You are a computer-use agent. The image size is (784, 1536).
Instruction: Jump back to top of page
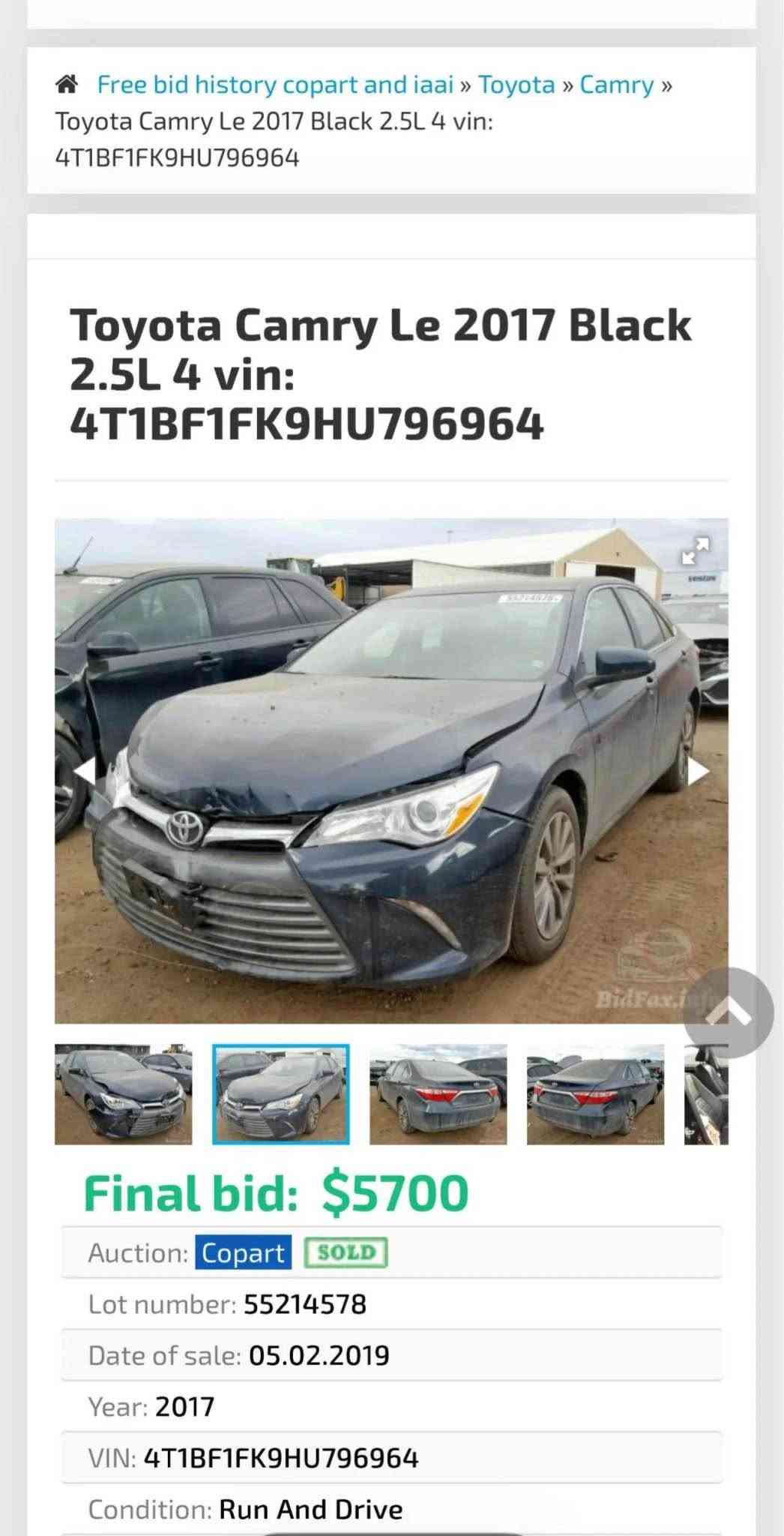pyautogui.click(x=729, y=1012)
